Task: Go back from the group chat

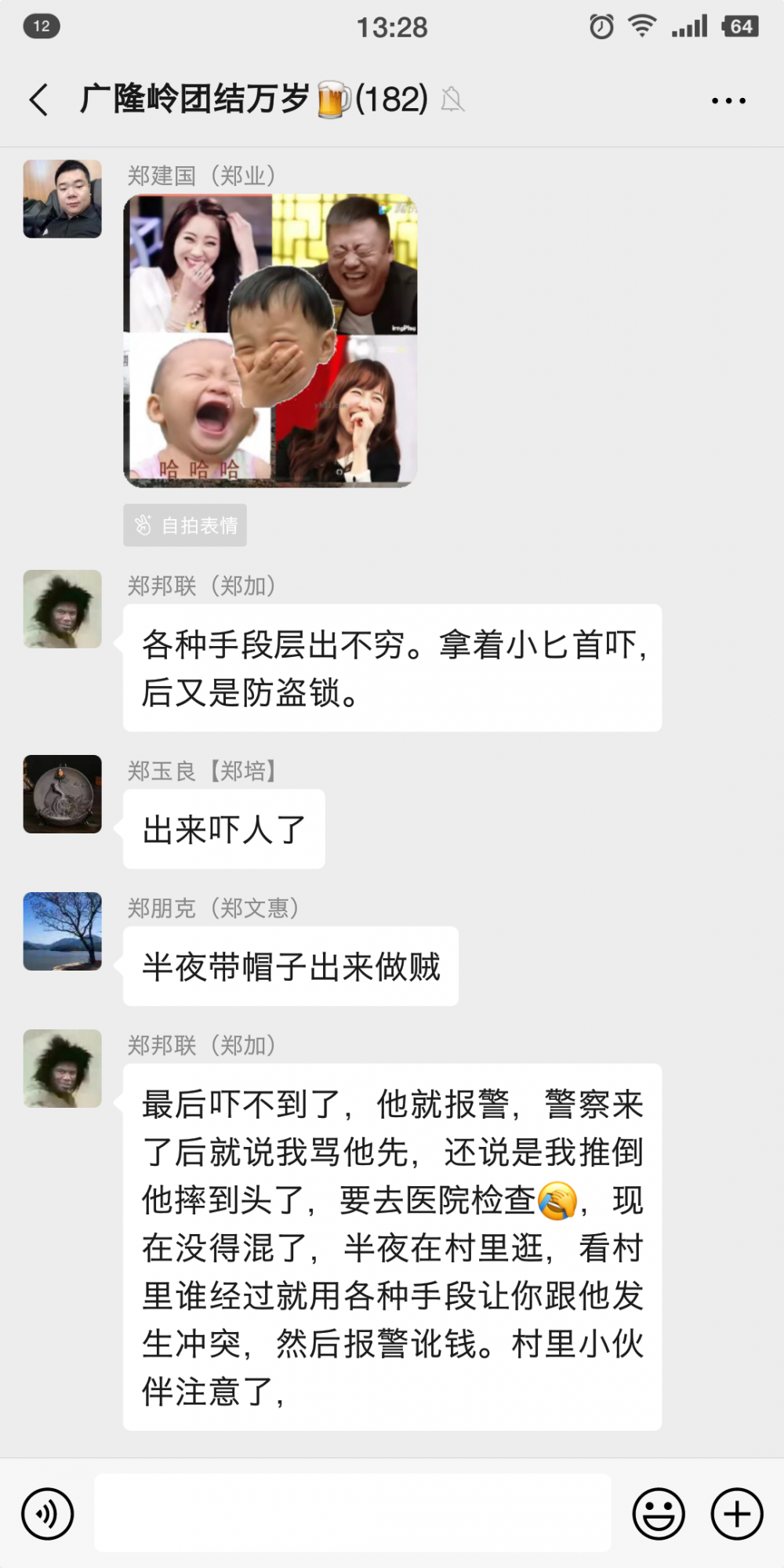Action: (x=39, y=100)
